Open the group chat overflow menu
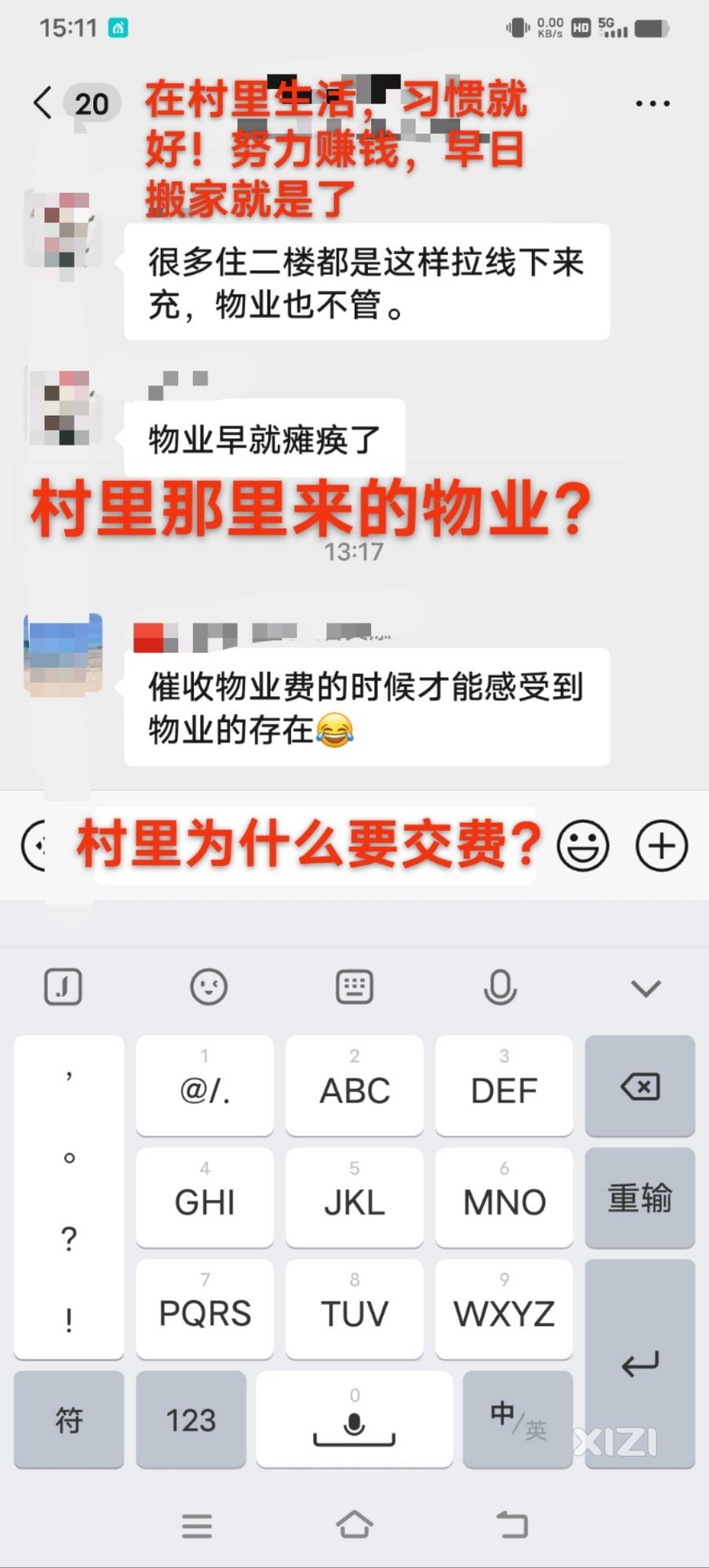Image resolution: width=709 pixels, height=1568 pixels. coord(653,103)
